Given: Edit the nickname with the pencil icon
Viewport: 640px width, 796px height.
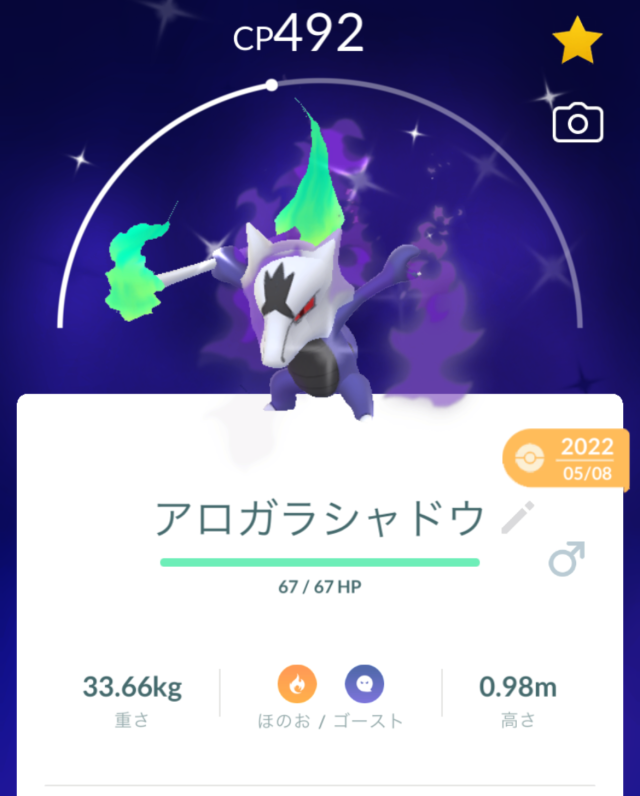Looking at the screenshot, I should click(516, 518).
